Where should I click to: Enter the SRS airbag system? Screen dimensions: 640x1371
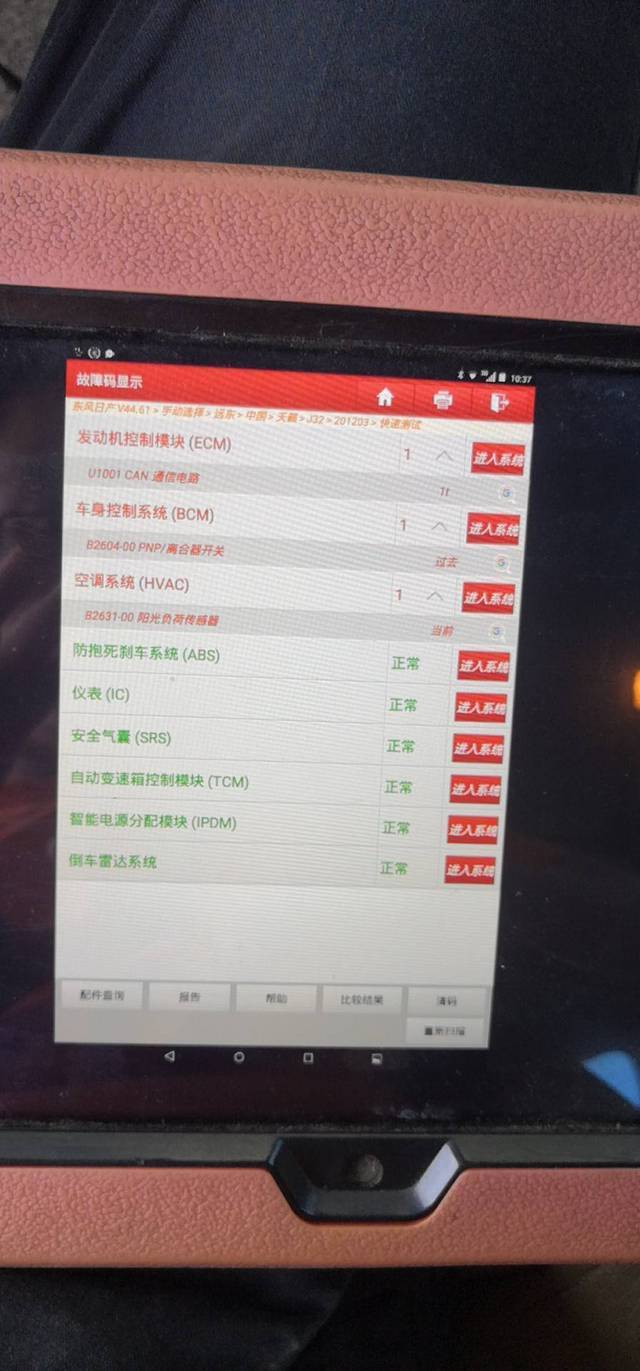pos(478,748)
